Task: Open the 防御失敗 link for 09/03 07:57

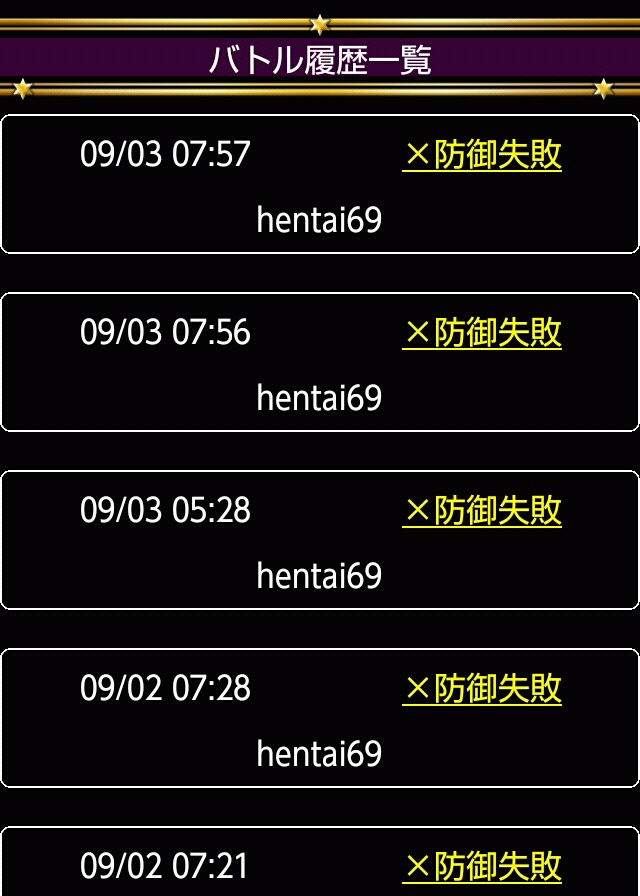Action: [x=482, y=155]
